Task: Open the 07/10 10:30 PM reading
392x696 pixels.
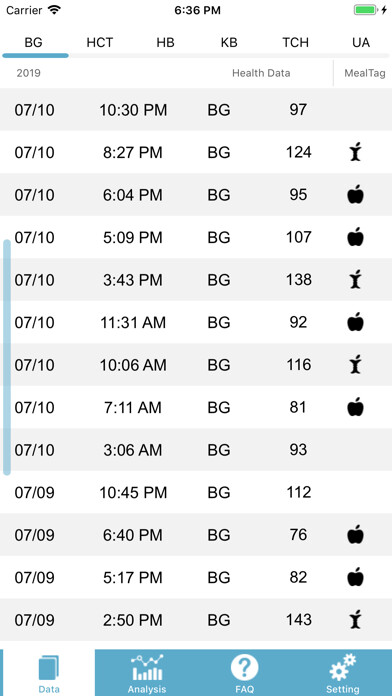Action: coord(196,110)
